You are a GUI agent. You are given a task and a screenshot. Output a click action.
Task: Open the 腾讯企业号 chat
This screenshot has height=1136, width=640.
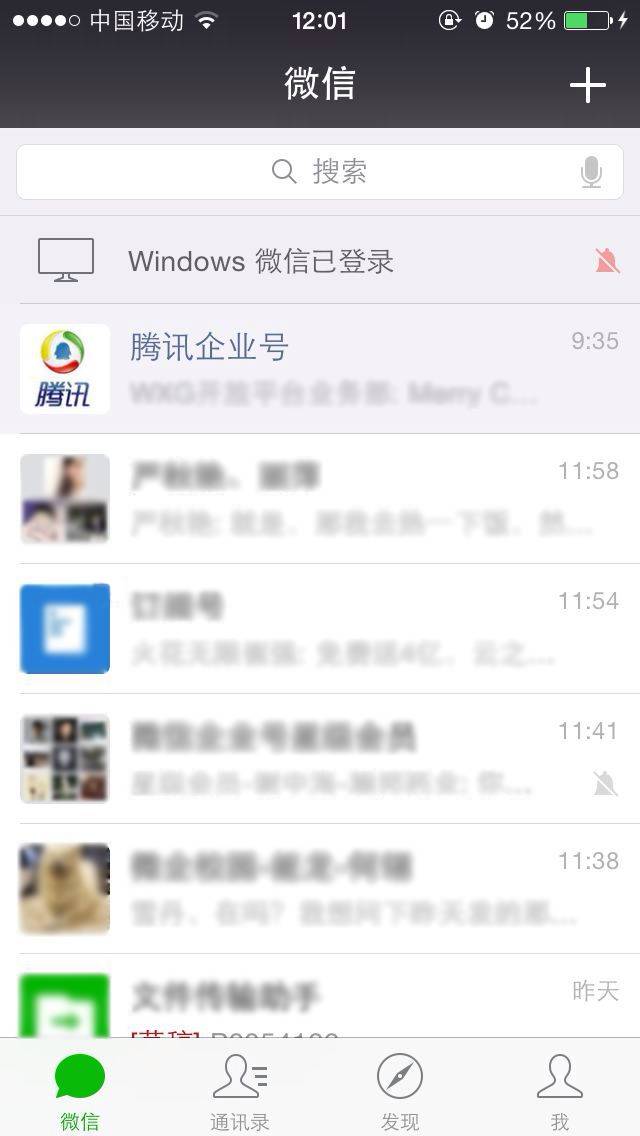(x=320, y=368)
